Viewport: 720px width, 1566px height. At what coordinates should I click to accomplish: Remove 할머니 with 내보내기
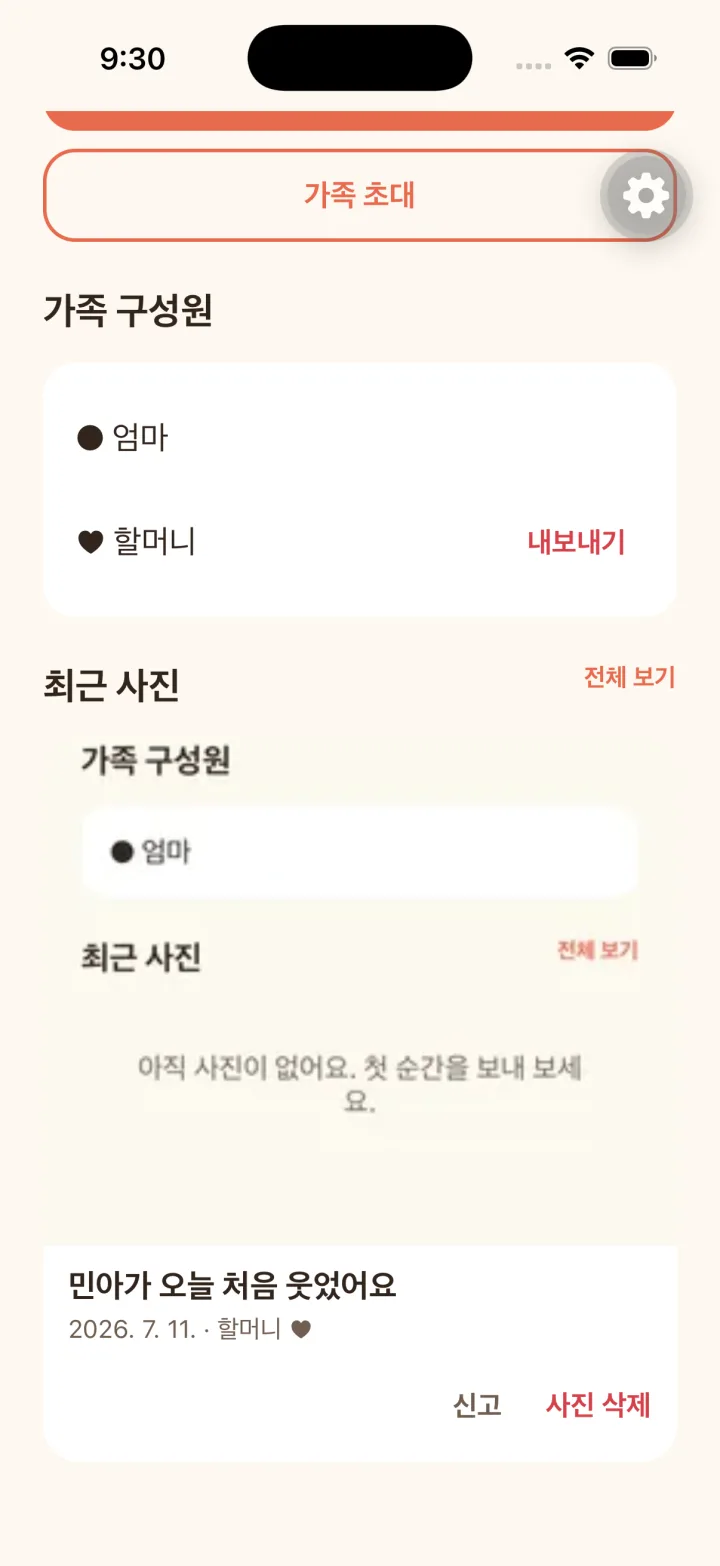tap(576, 541)
